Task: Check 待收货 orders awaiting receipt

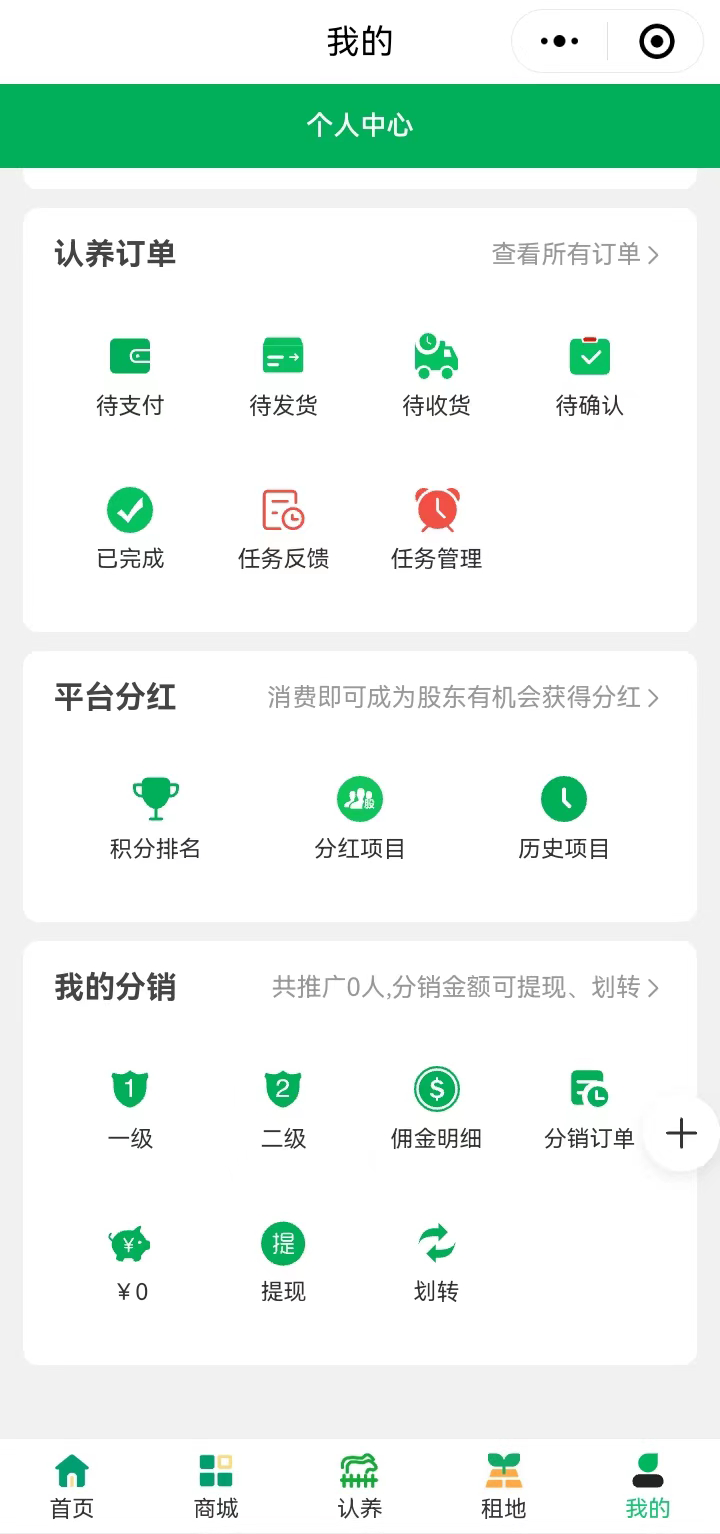Action: point(436,377)
